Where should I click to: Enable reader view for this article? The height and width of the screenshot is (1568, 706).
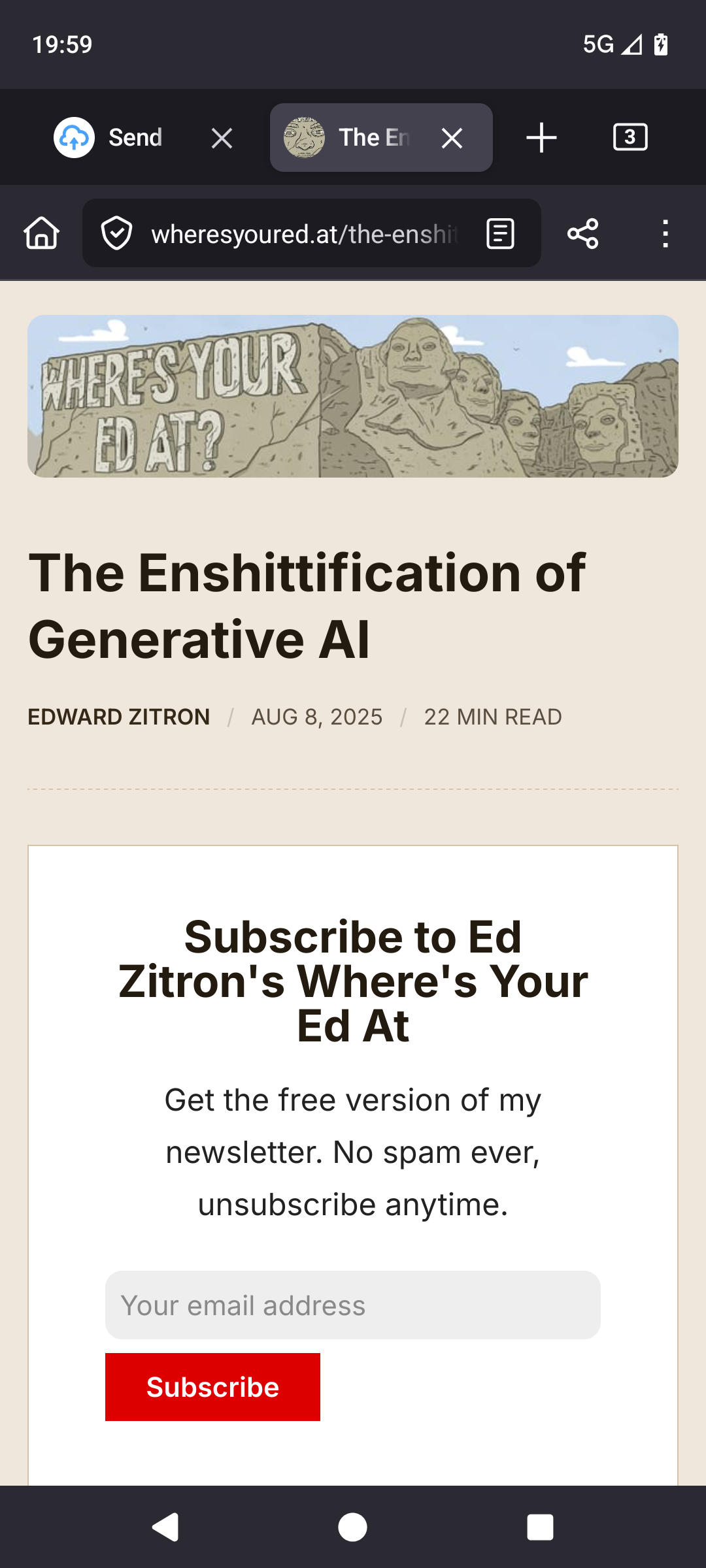pos(501,233)
